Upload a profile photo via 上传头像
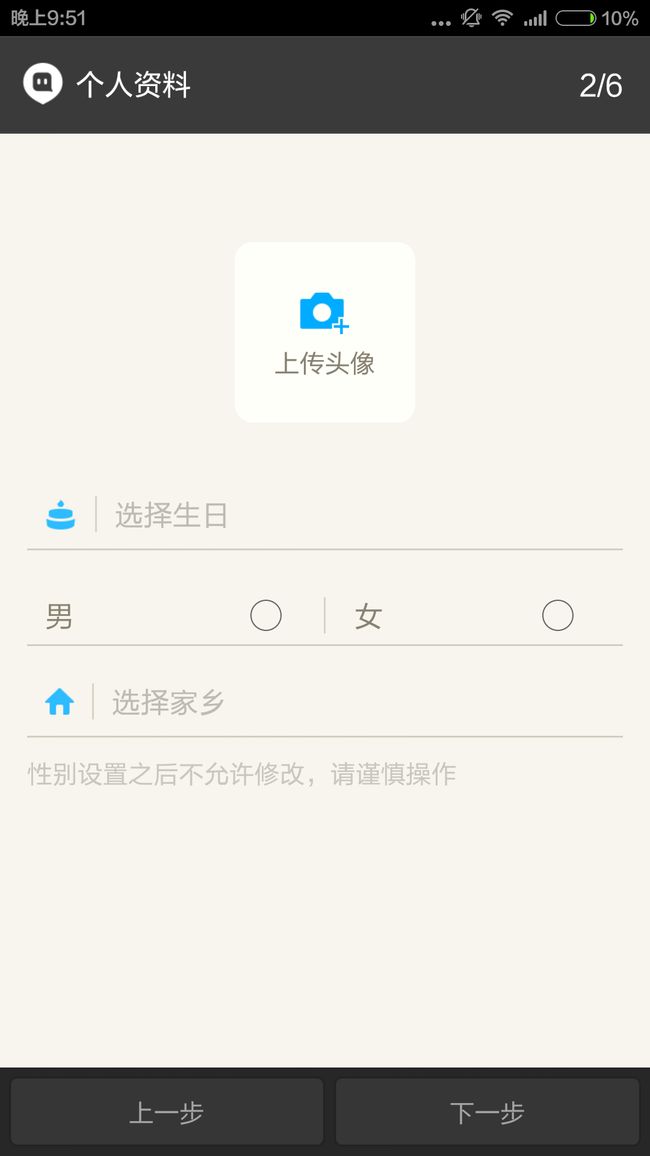The height and width of the screenshot is (1156, 650). [x=324, y=332]
